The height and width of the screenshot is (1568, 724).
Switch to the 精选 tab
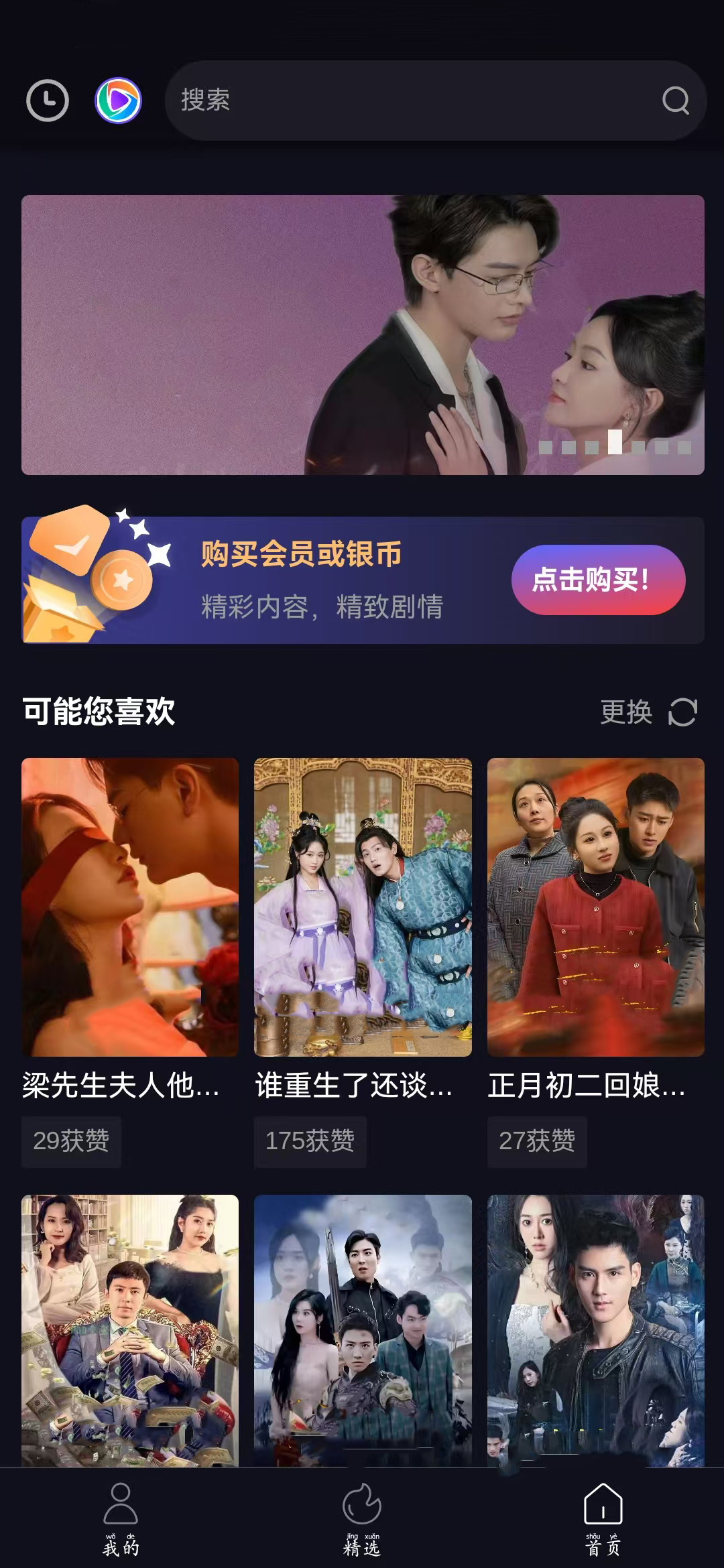[x=362, y=1518]
